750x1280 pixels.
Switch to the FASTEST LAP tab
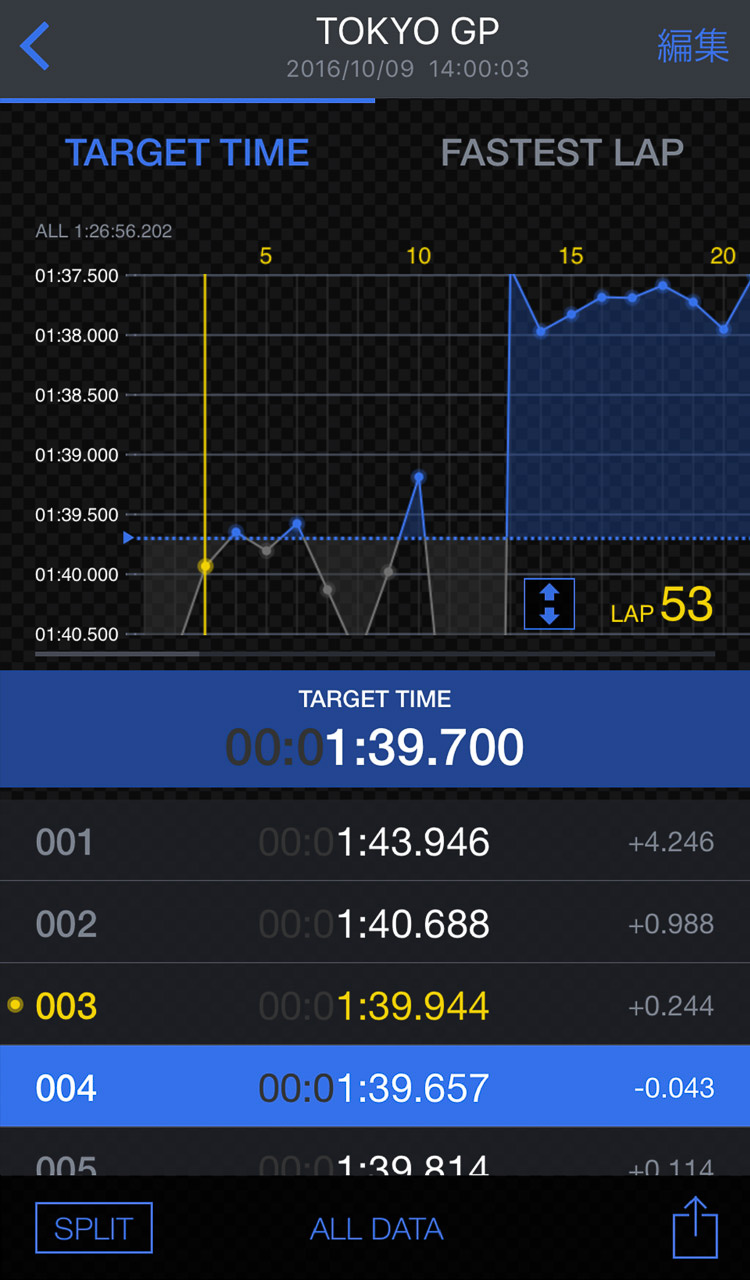click(x=562, y=153)
